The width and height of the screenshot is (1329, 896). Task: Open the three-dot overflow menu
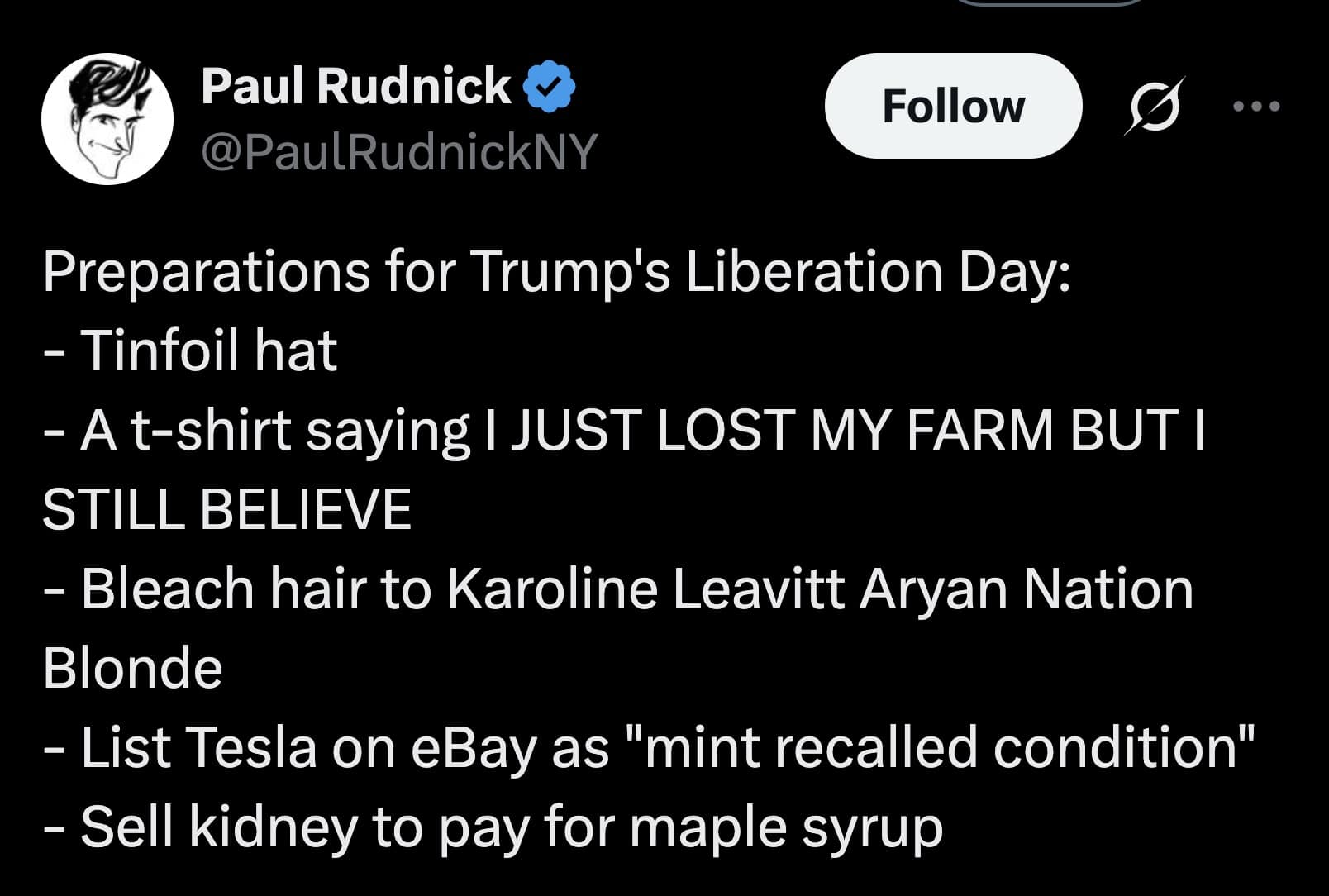(x=1256, y=106)
